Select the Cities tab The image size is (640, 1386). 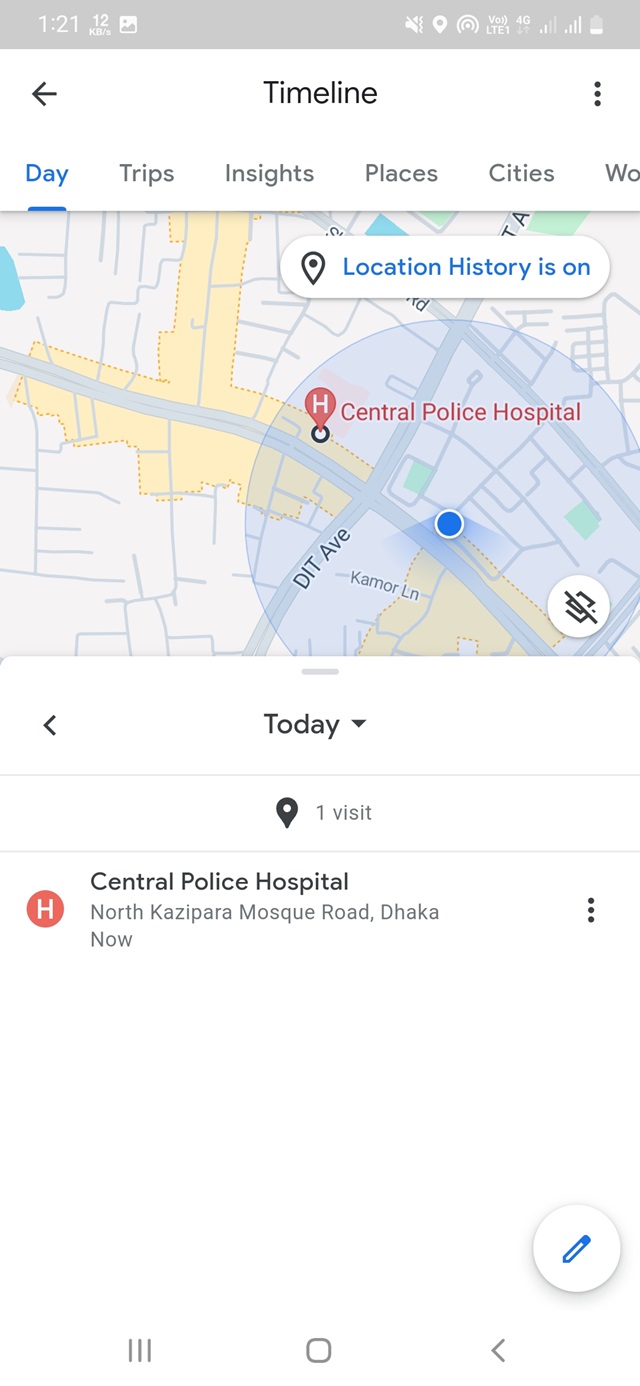pyautogui.click(x=521, y=173)
